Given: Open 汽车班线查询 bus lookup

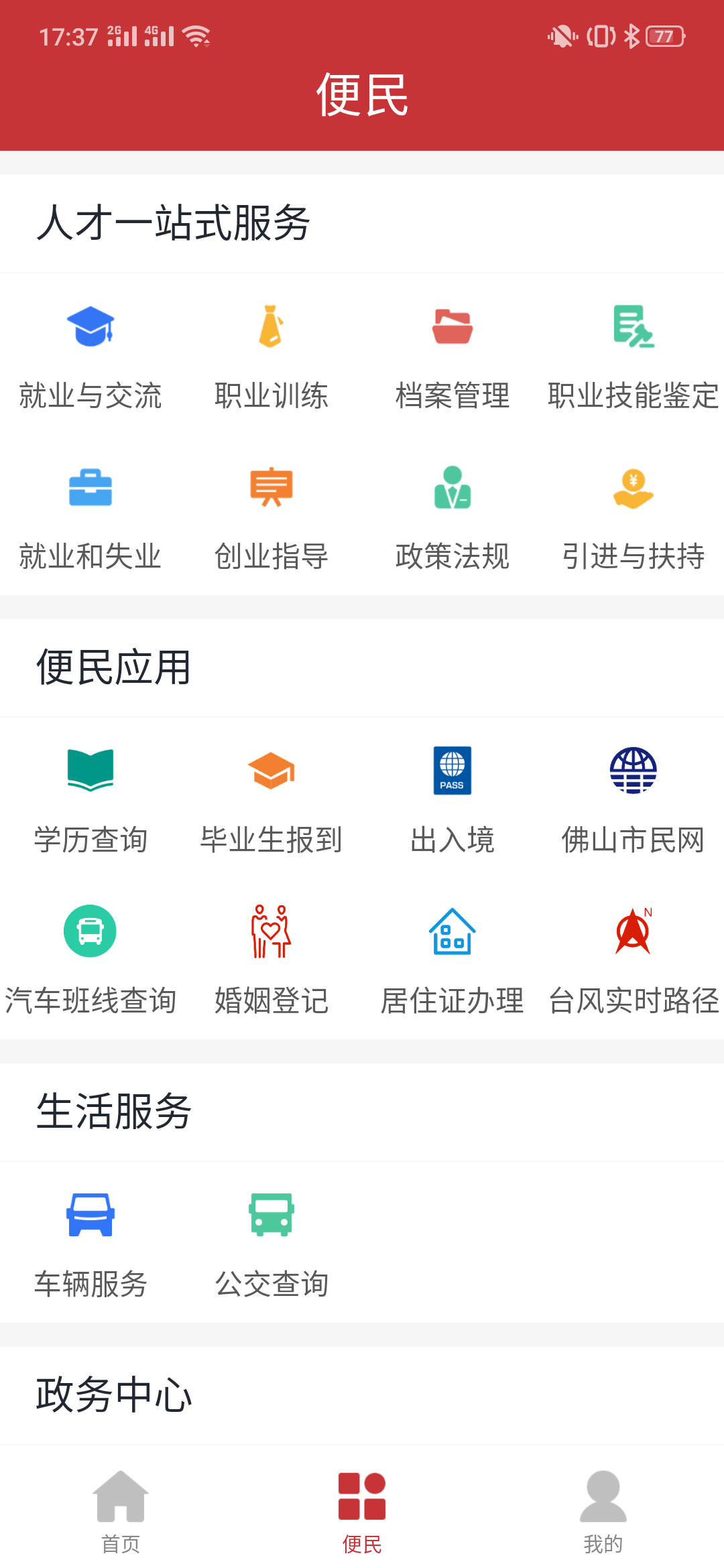Looking at the screenshot, I should (90, 961).
